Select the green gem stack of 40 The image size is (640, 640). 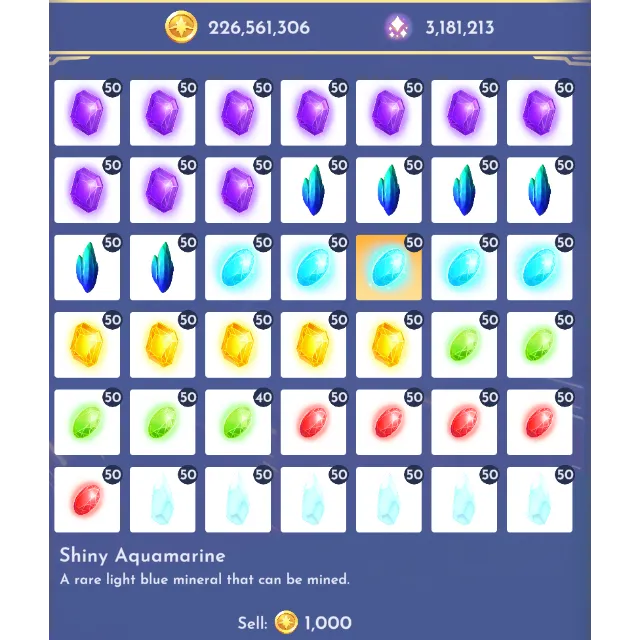coord(238,422)
